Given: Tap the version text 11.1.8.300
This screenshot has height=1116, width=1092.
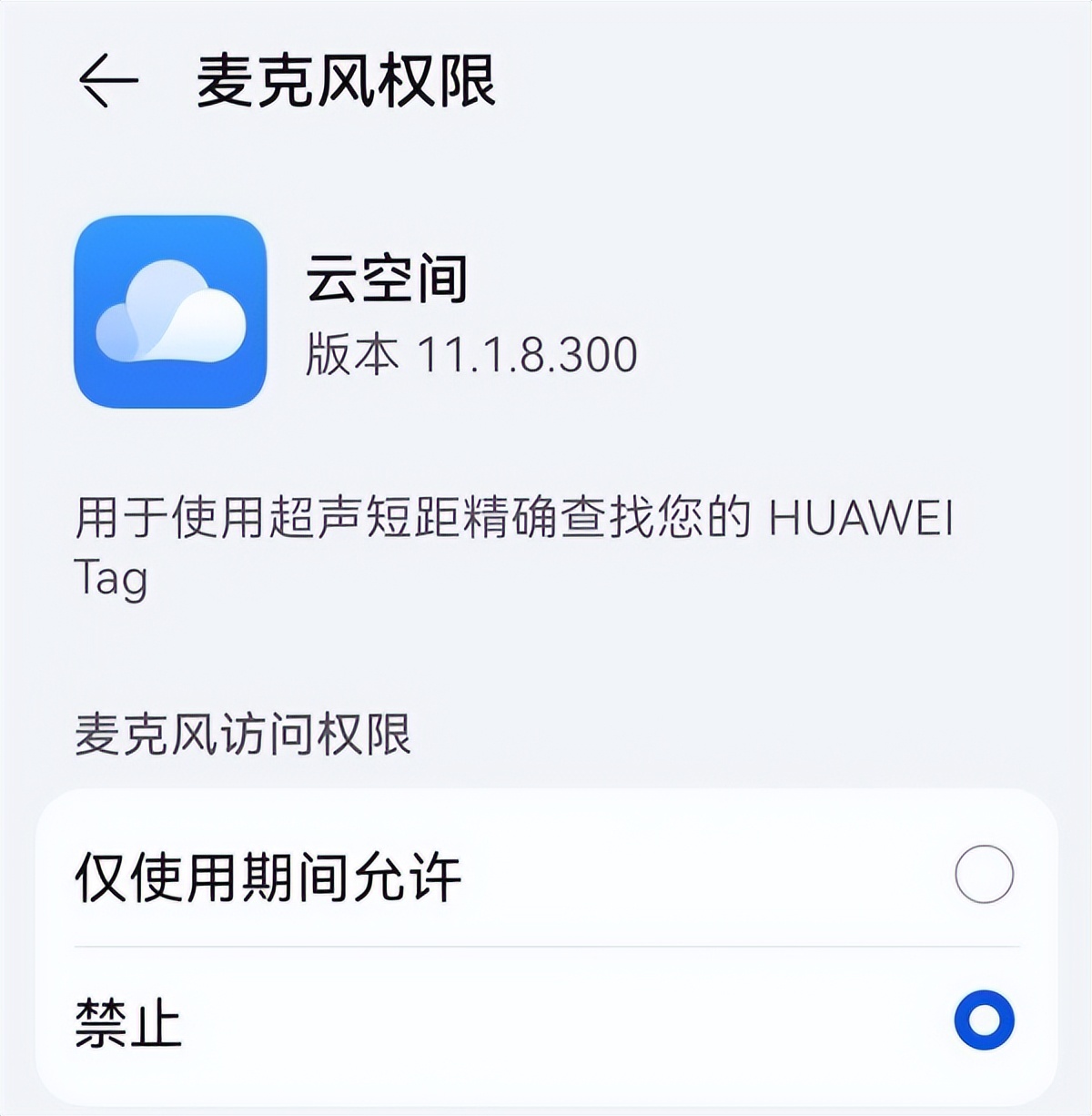Looking at the screenshot, I should click(469, 350).
